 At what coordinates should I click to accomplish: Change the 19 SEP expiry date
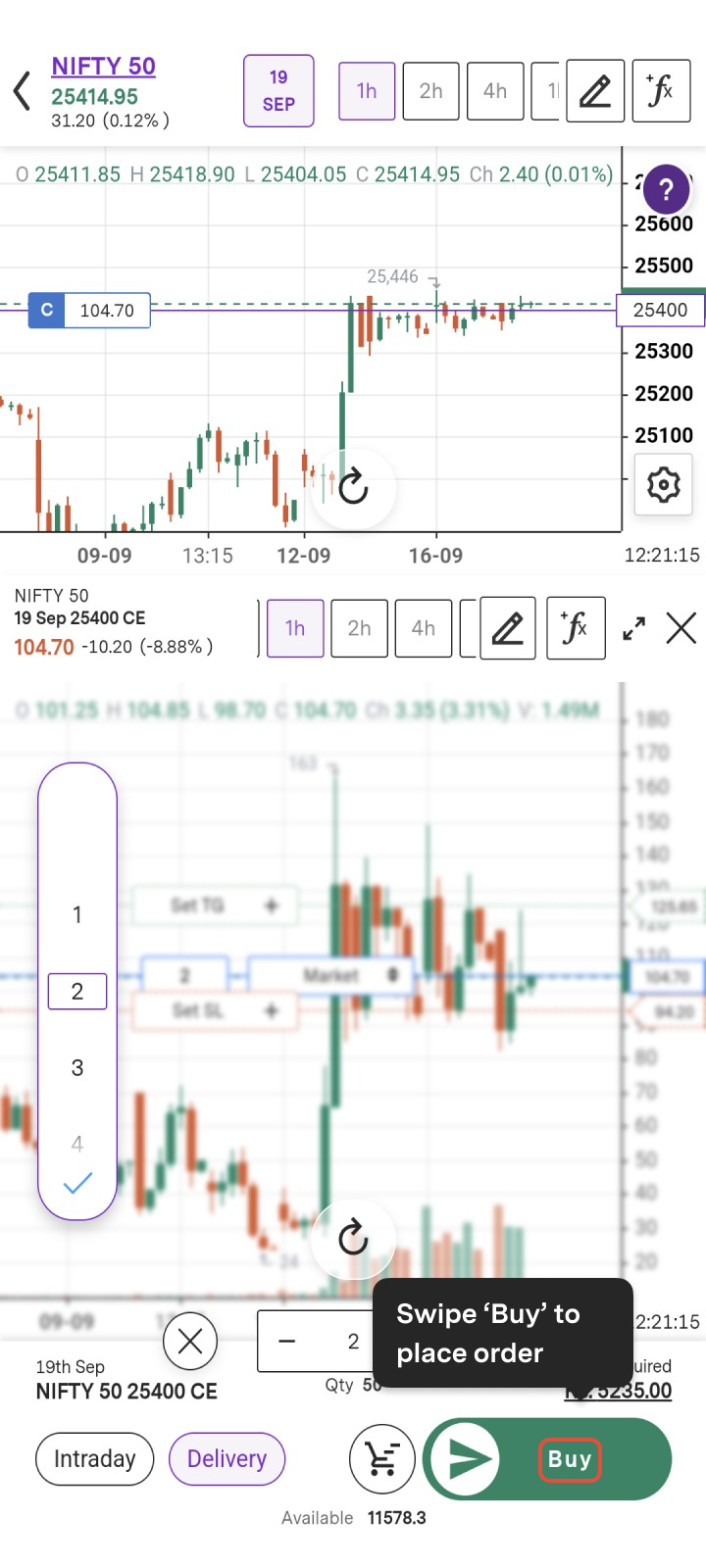[278, 91]
